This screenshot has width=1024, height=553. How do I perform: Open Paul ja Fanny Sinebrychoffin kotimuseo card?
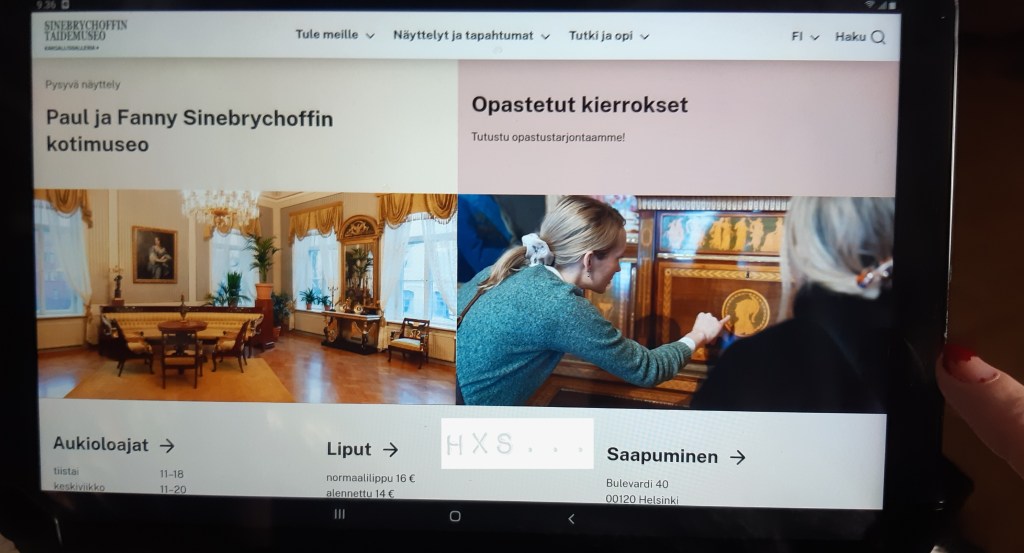click(189, 131)
